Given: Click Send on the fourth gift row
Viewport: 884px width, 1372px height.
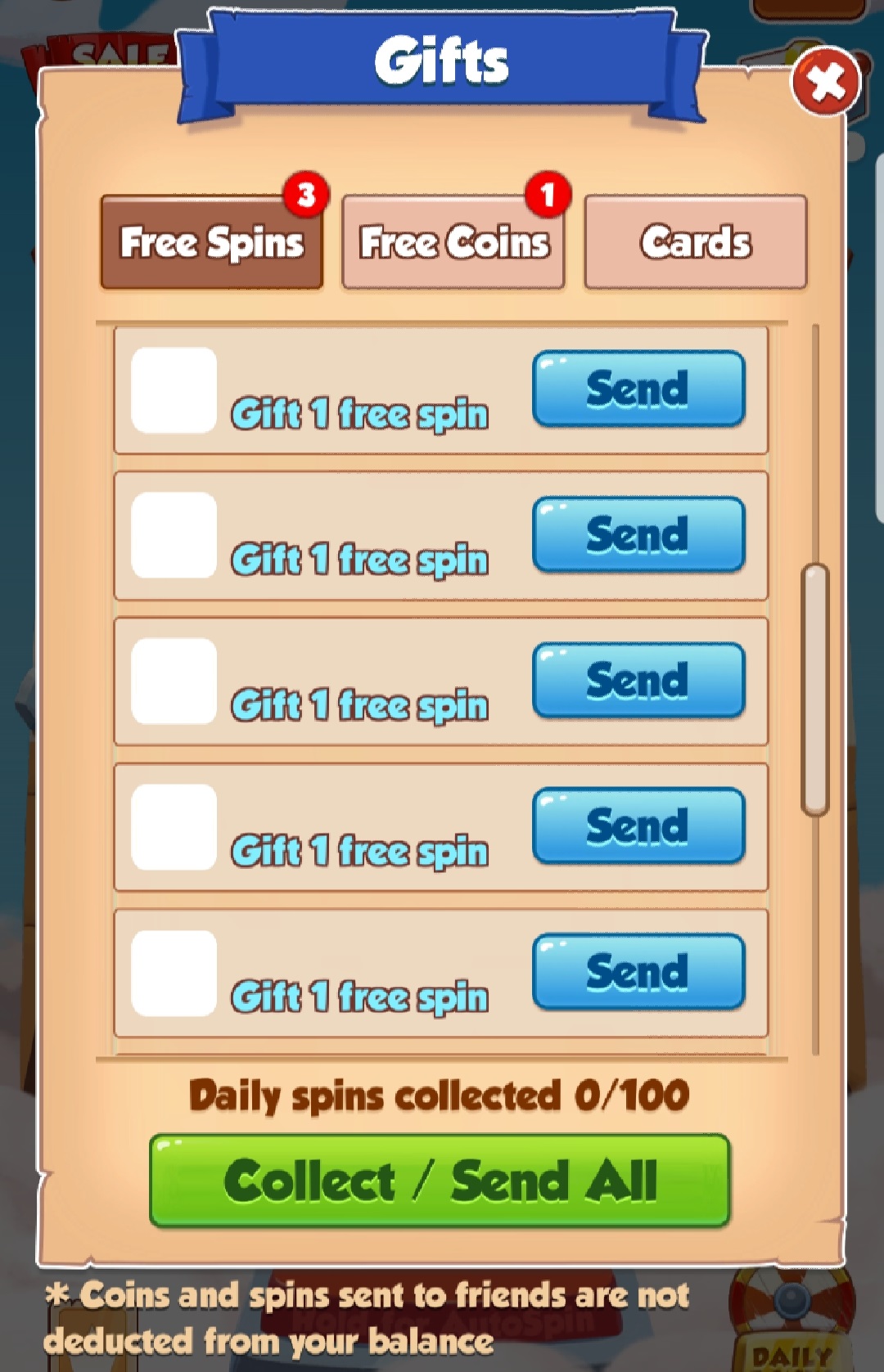Looking at the screenshot, I should (638, 825).
